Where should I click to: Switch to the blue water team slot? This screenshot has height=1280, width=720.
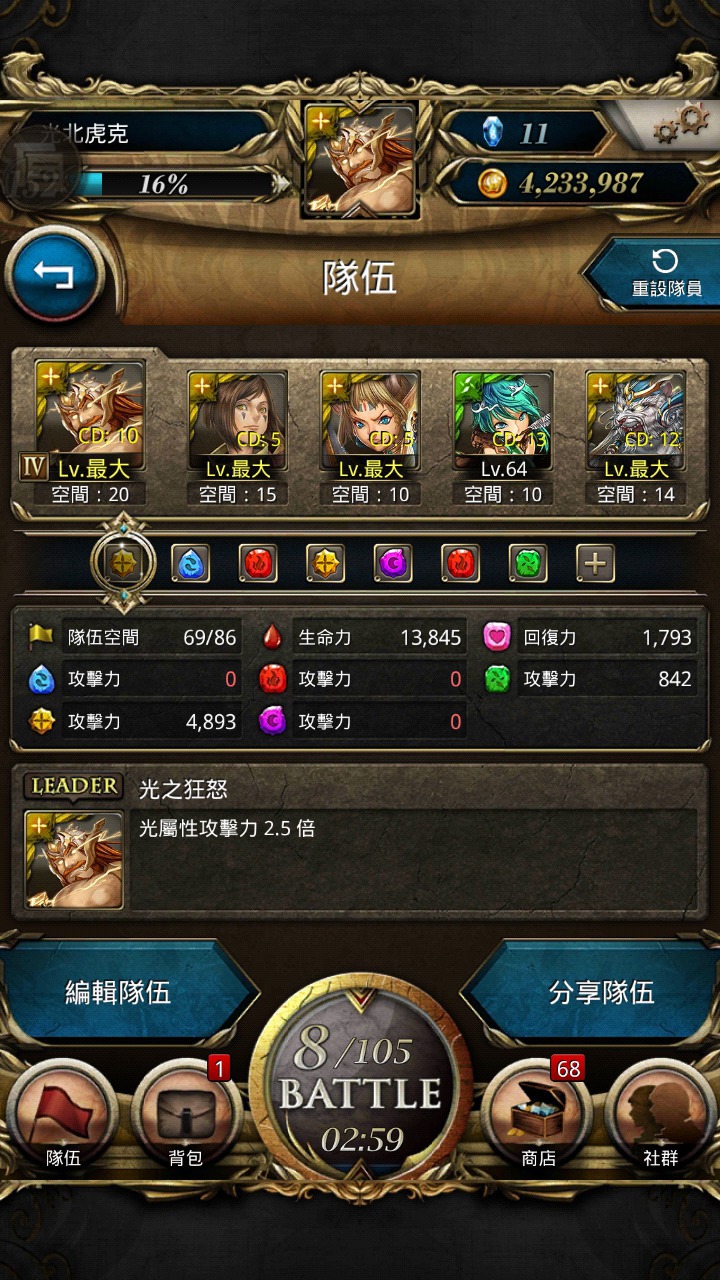[190, 564]
